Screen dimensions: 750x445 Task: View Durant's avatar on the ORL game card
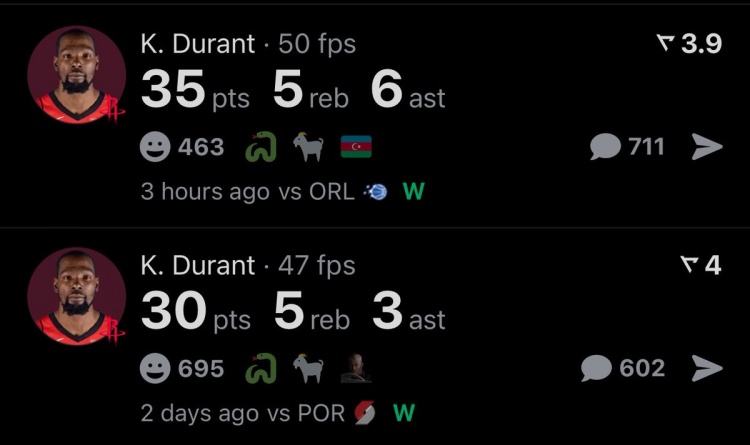pyautogui.click(x=77, y=76)
